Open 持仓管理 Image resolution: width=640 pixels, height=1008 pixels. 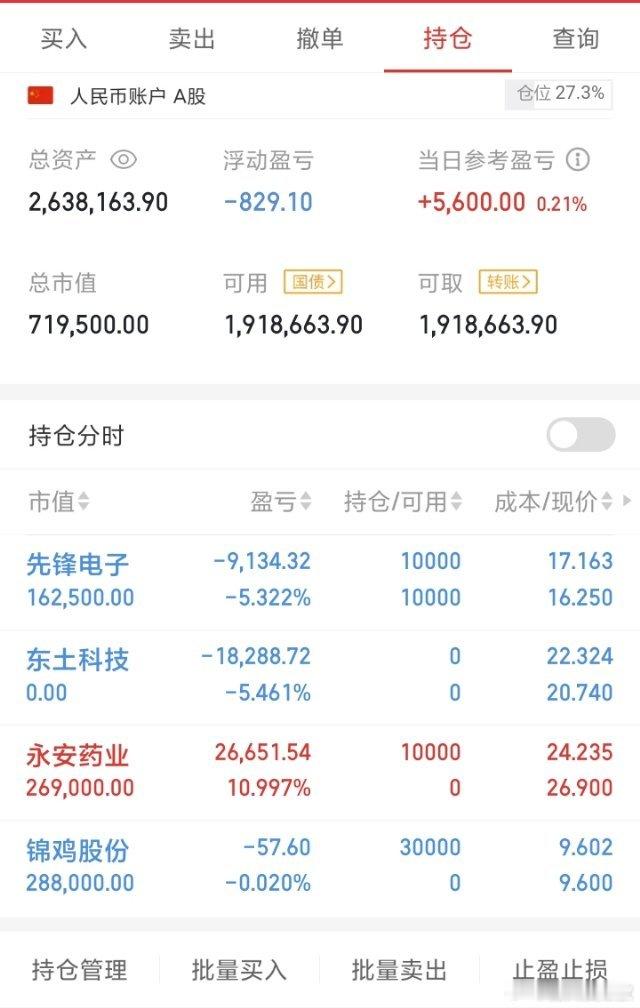tap(80, 970)
